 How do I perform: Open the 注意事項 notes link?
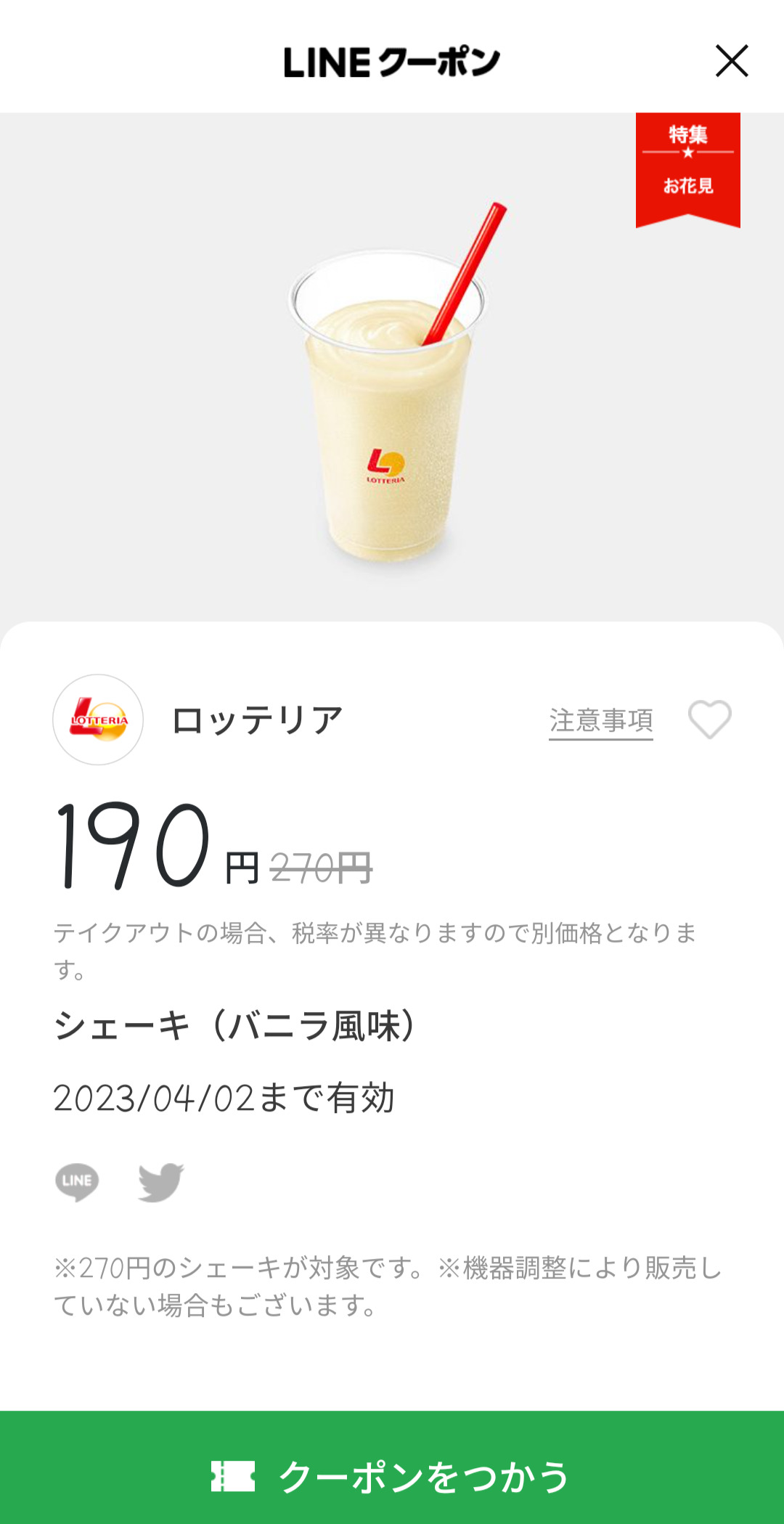pyautogui.click(x=600, y=721)
